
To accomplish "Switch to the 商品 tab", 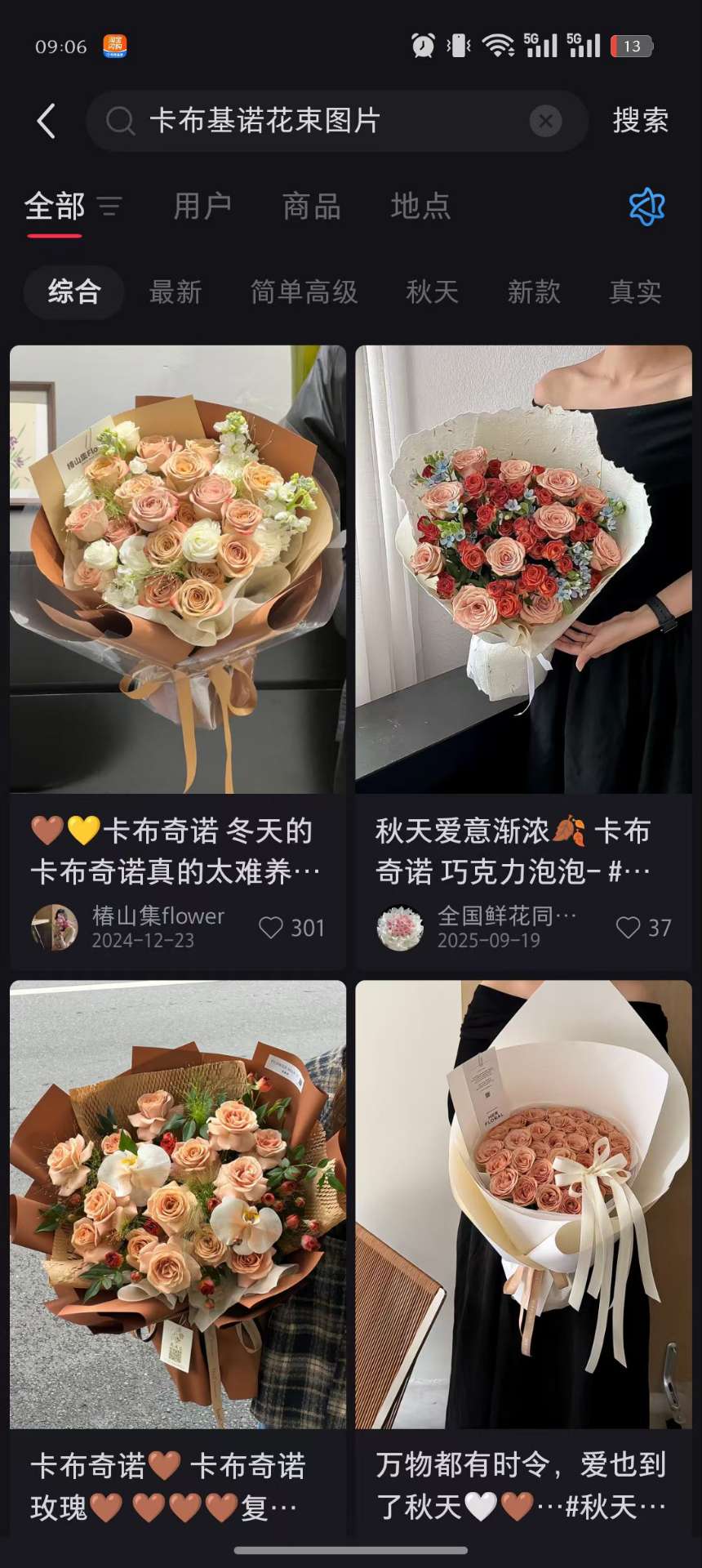I will pos(311,207).
